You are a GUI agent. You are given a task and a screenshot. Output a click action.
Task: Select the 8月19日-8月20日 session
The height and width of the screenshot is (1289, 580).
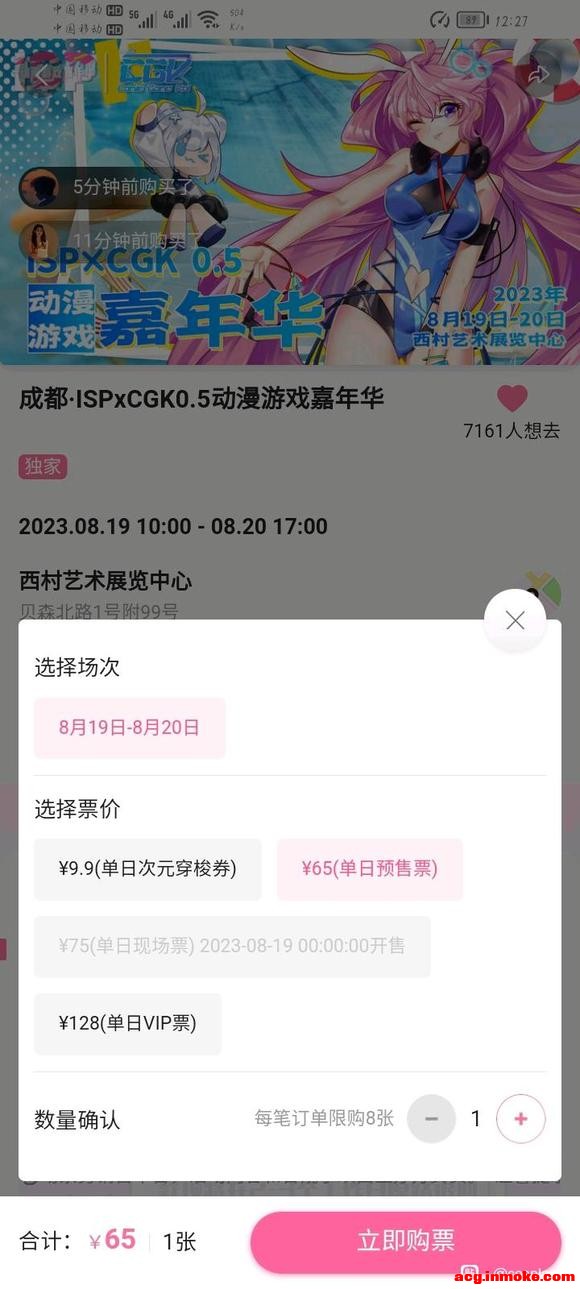[x=129, y=727]
